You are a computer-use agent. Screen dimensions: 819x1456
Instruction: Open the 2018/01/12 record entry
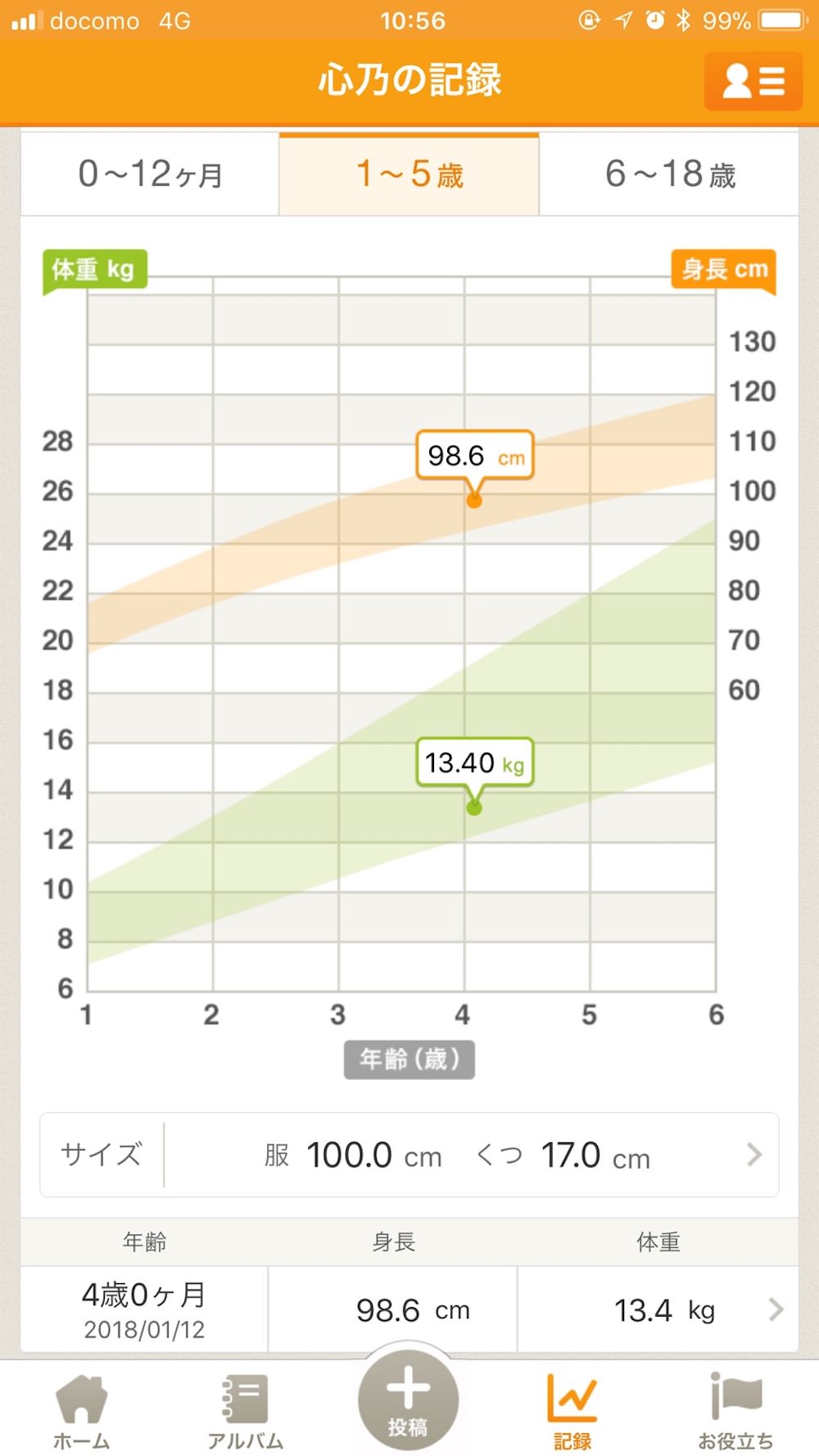click(x=409, y=1309)
